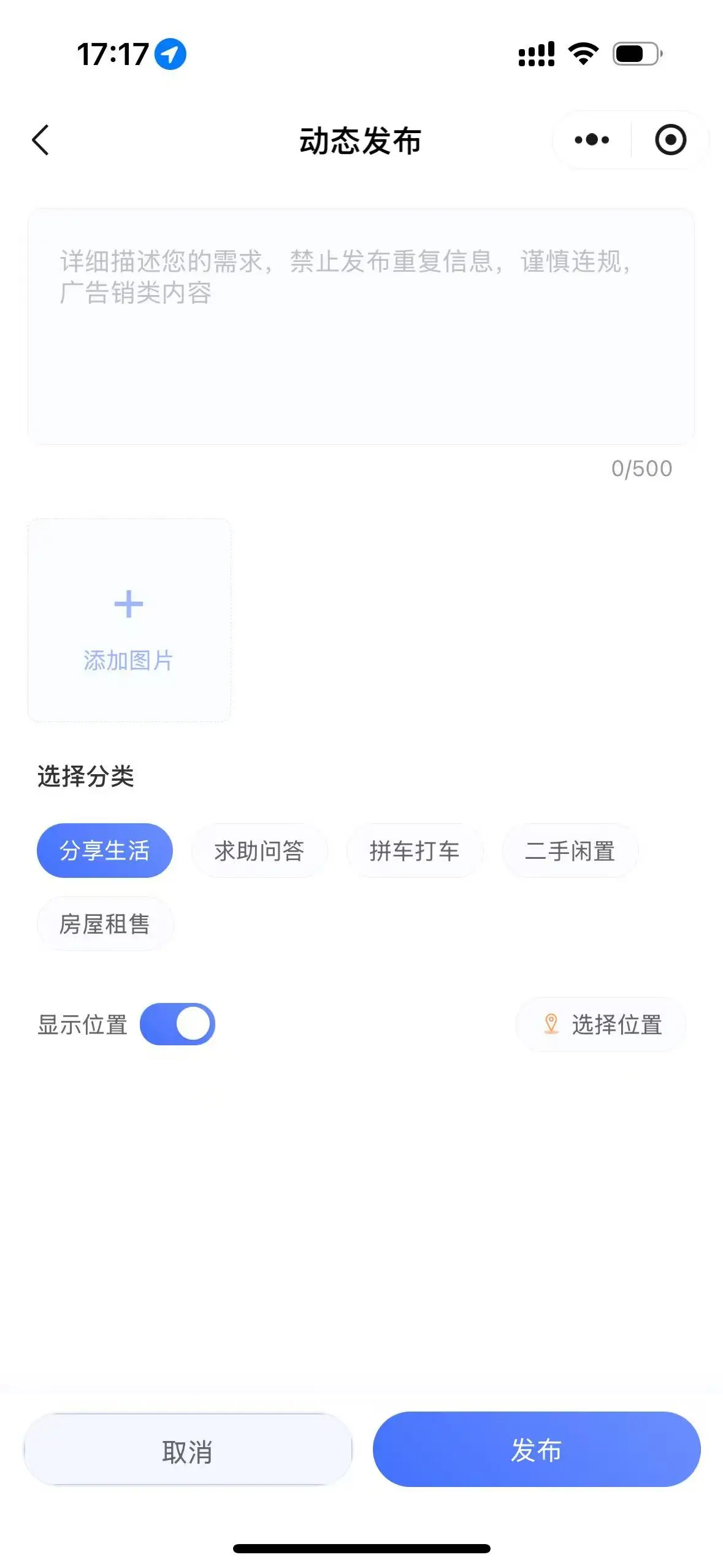Viewport: 723px width, 1568px height.
Task: Cancel the post with 取消
Action: tap(188, 1451)
